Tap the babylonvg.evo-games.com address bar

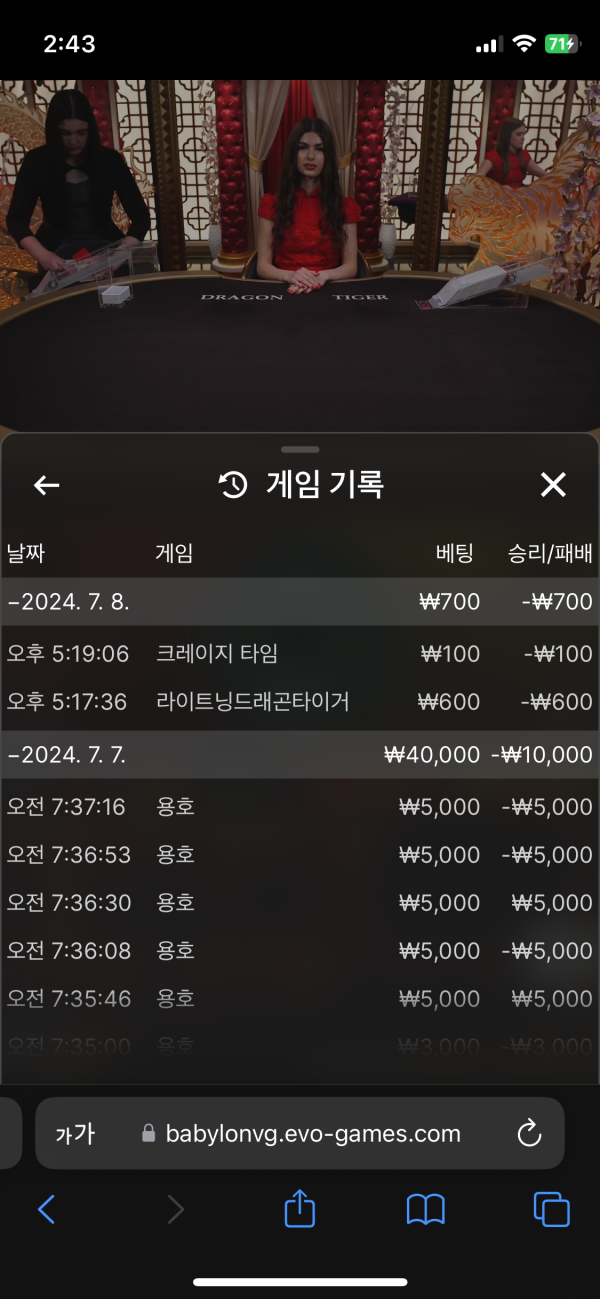[x=312, y=1134]
